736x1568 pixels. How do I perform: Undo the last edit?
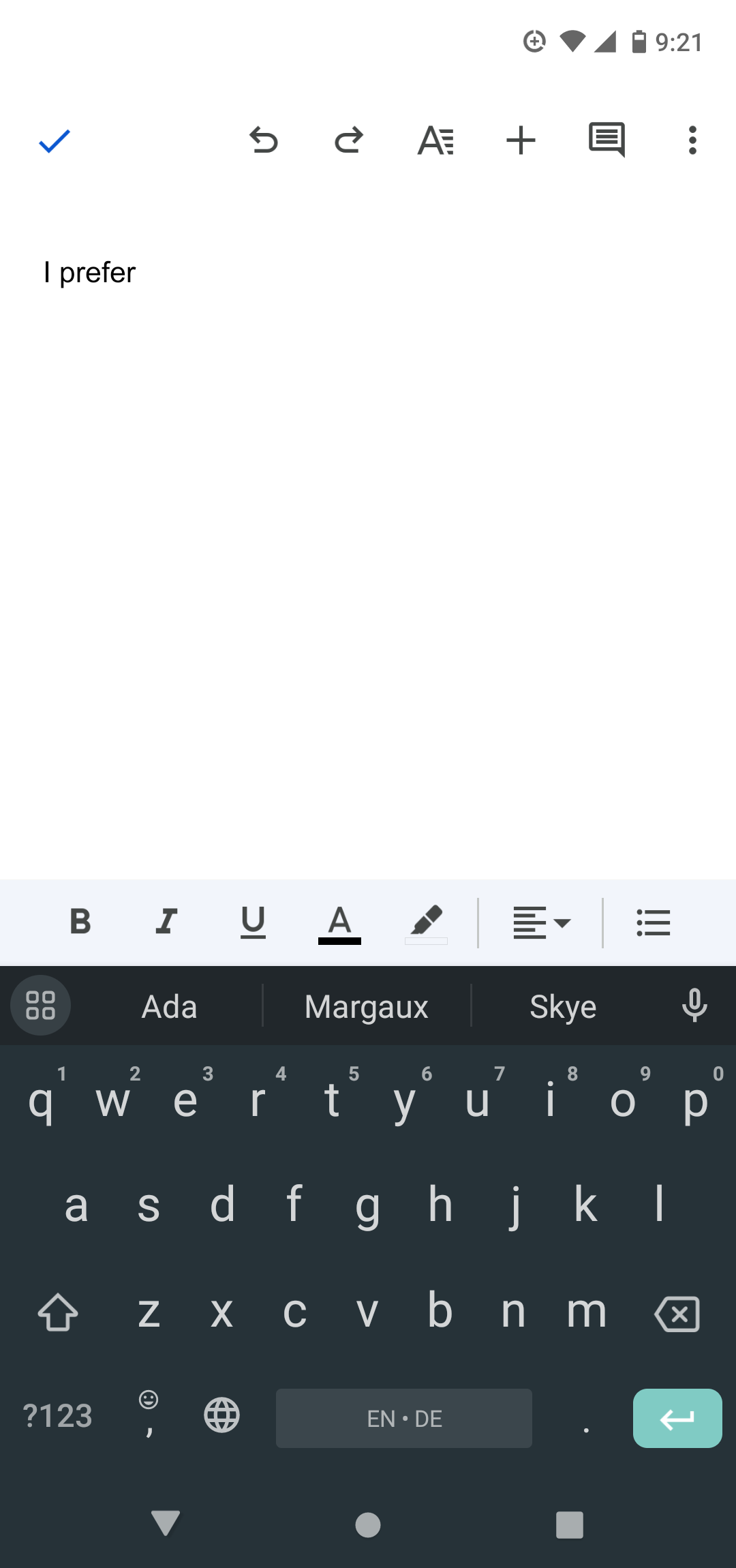point(263,140)
